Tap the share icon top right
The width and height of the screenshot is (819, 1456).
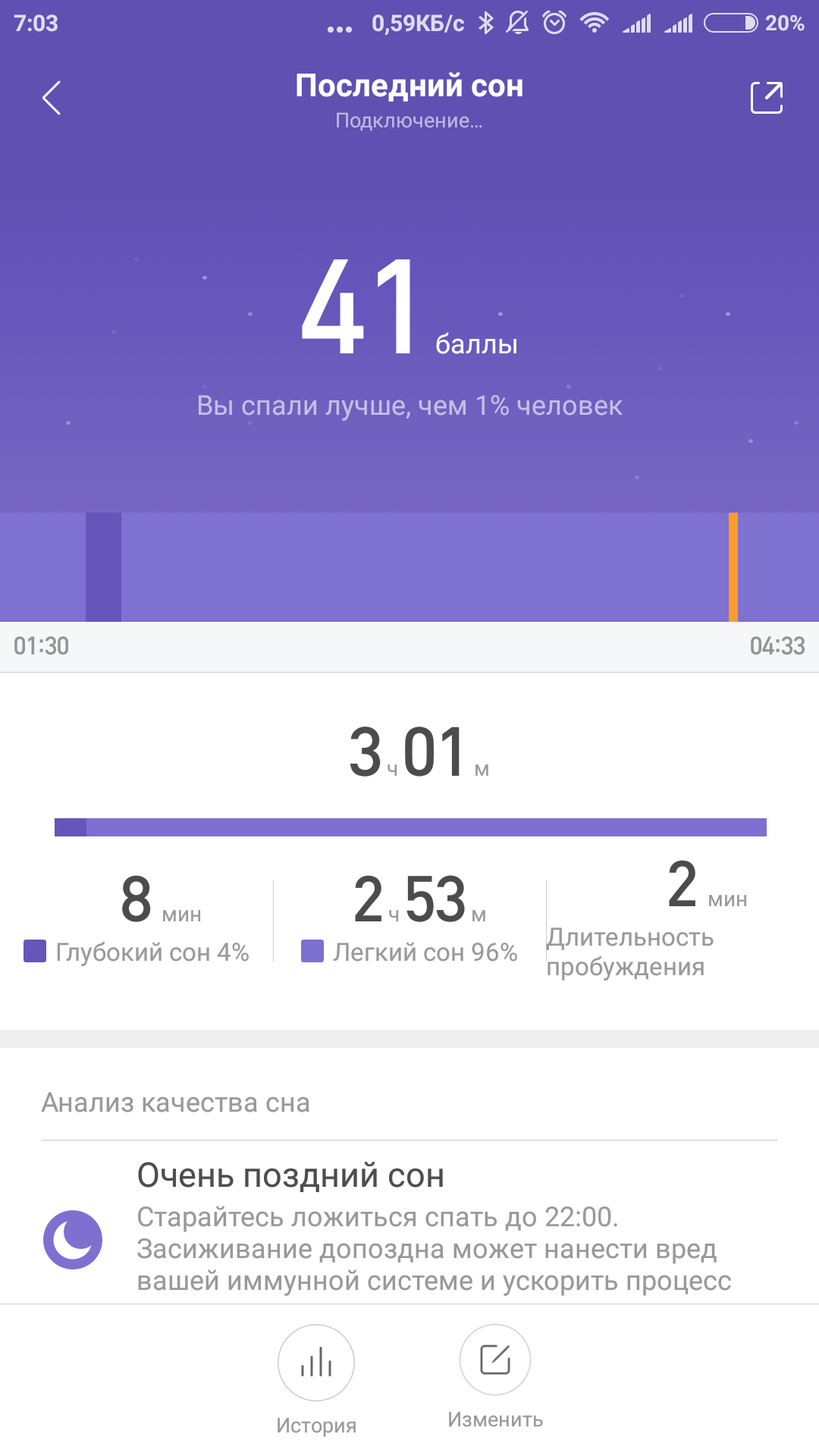pyautogui.click(x=767, y=97)
